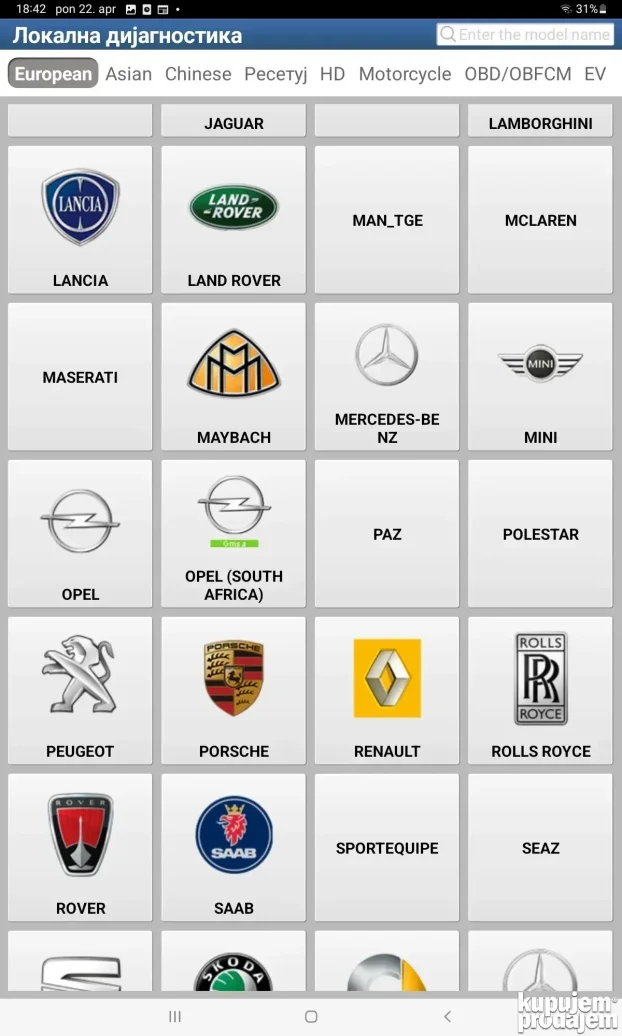Select the MINI brand tile
The image size is (622, 1036).
point(540,377)
